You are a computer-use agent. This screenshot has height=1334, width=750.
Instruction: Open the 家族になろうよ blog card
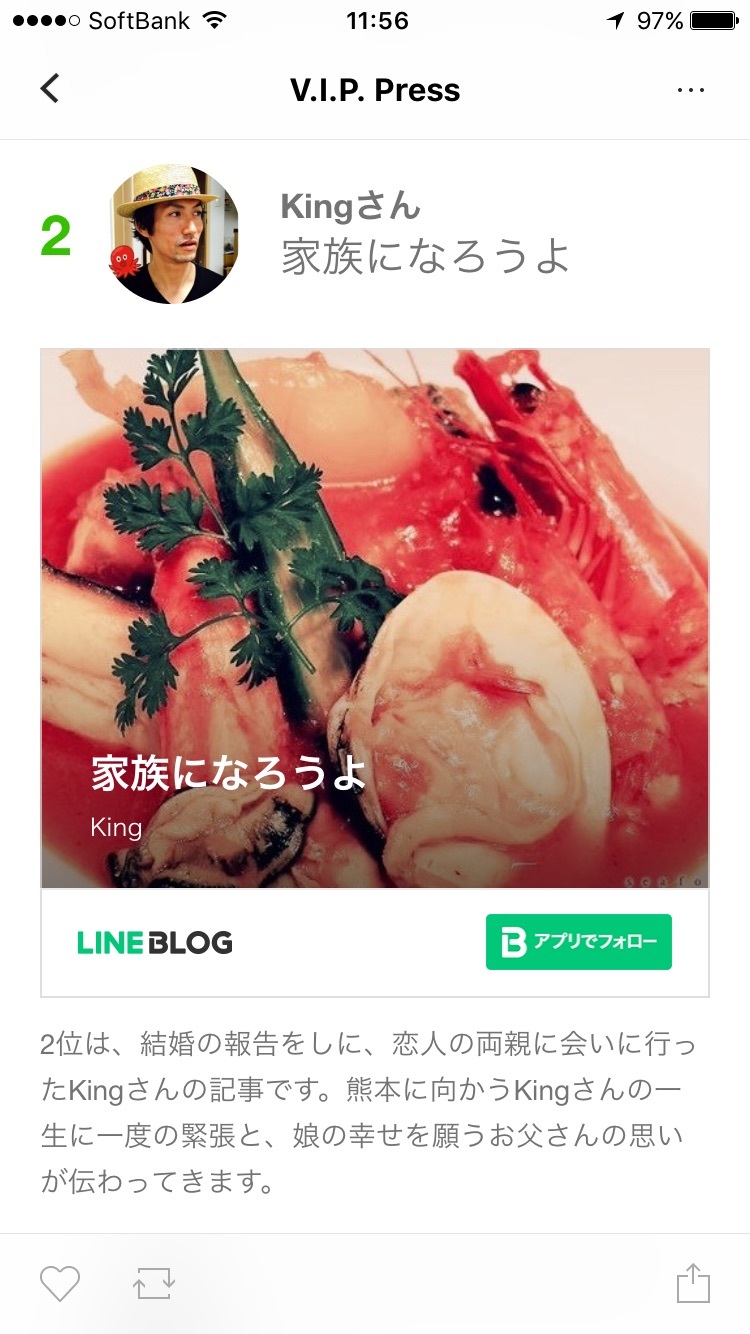point(375,618)
